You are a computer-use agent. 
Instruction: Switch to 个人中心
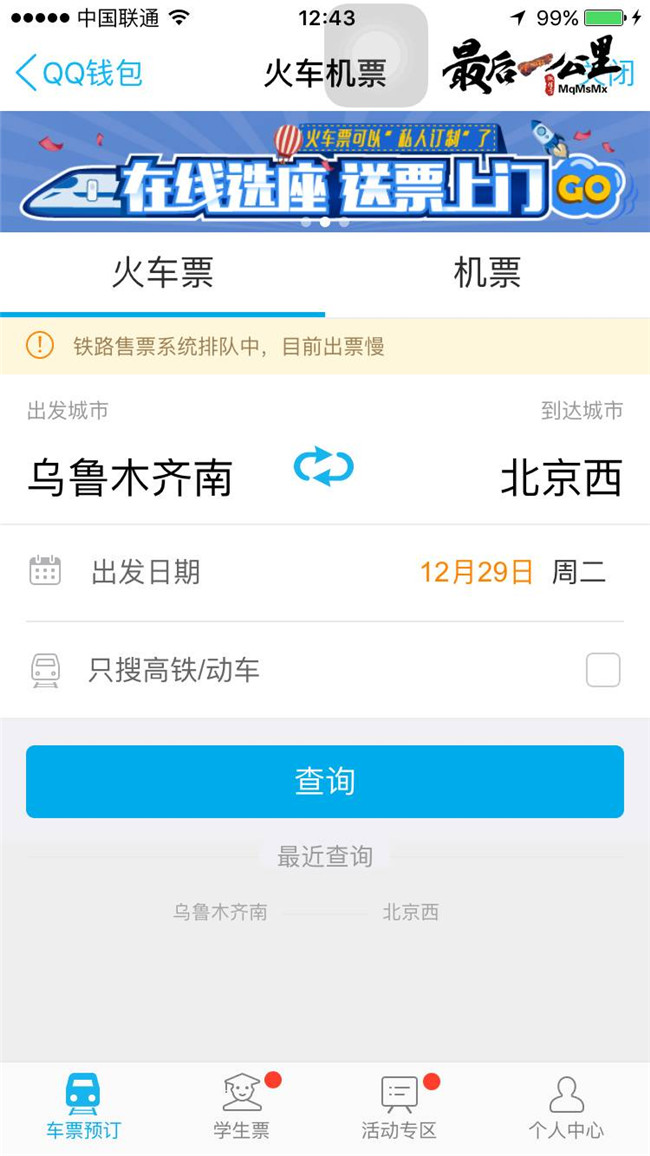[x=566, y=1108]
